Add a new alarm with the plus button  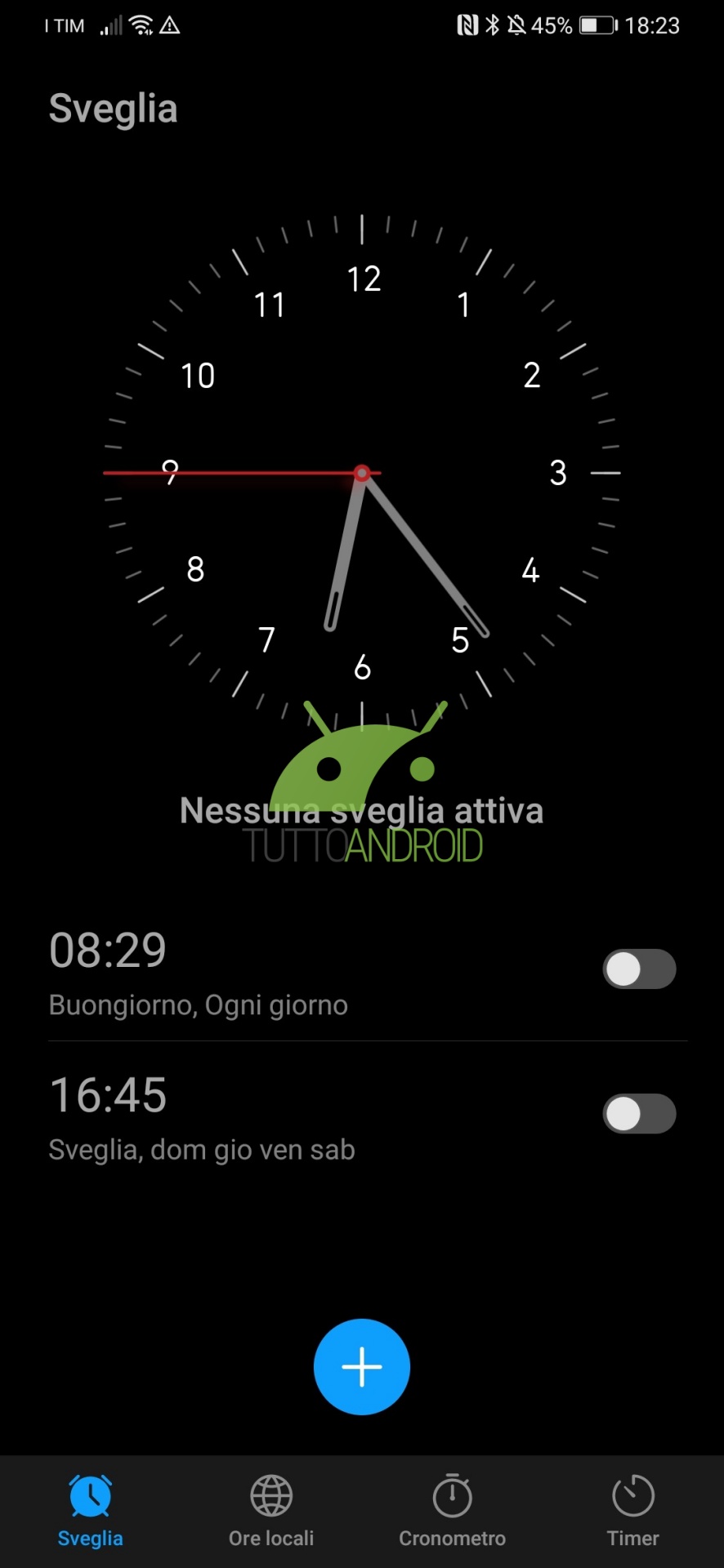[361, 1366]
